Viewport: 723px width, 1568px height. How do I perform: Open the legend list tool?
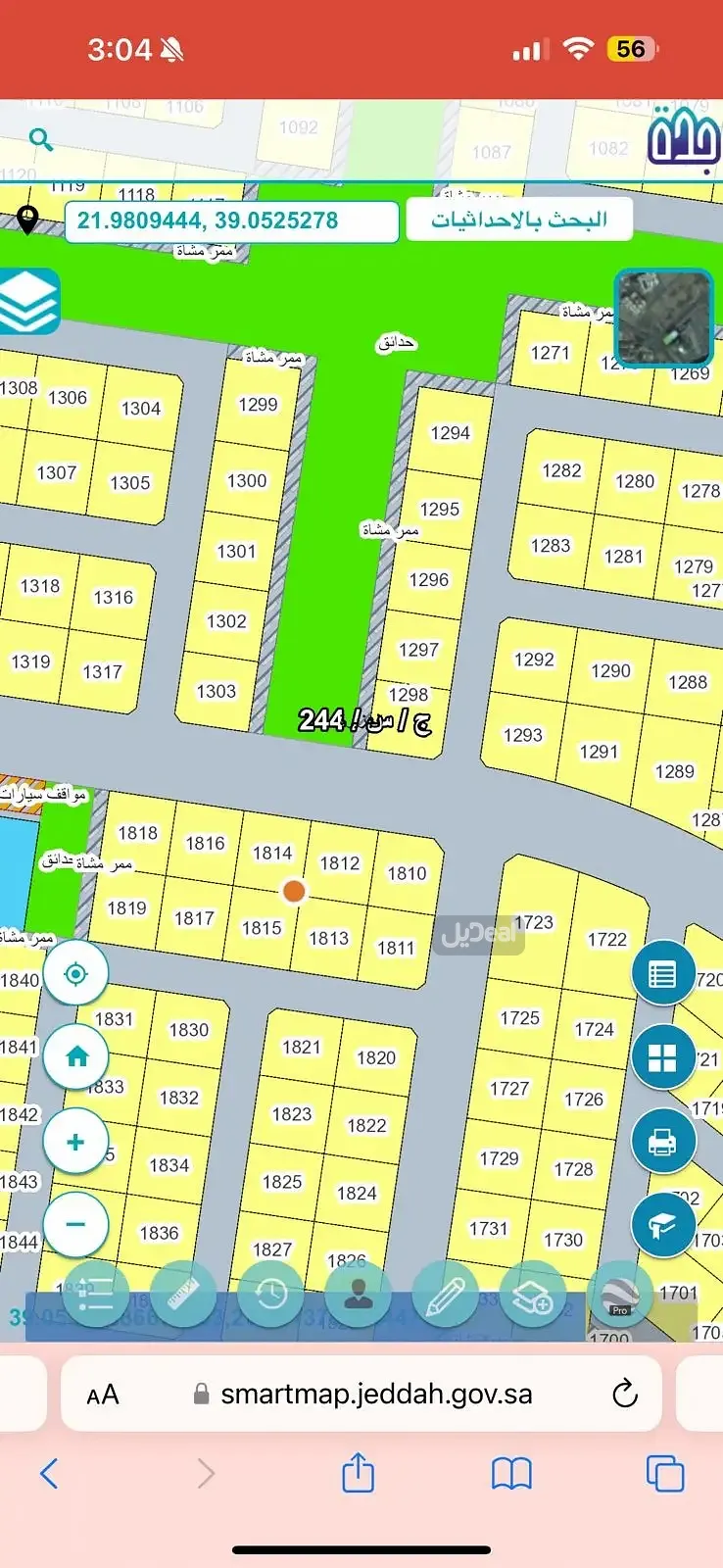click(x=95, y=1295)
